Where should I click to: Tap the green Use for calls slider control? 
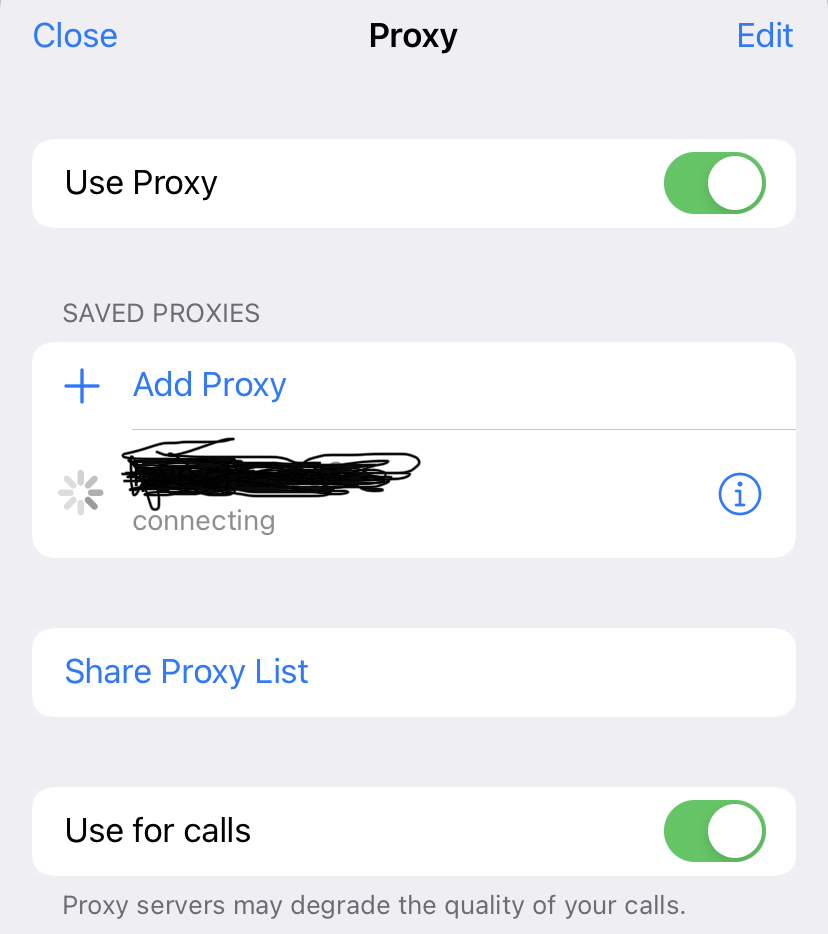point(714,831)
